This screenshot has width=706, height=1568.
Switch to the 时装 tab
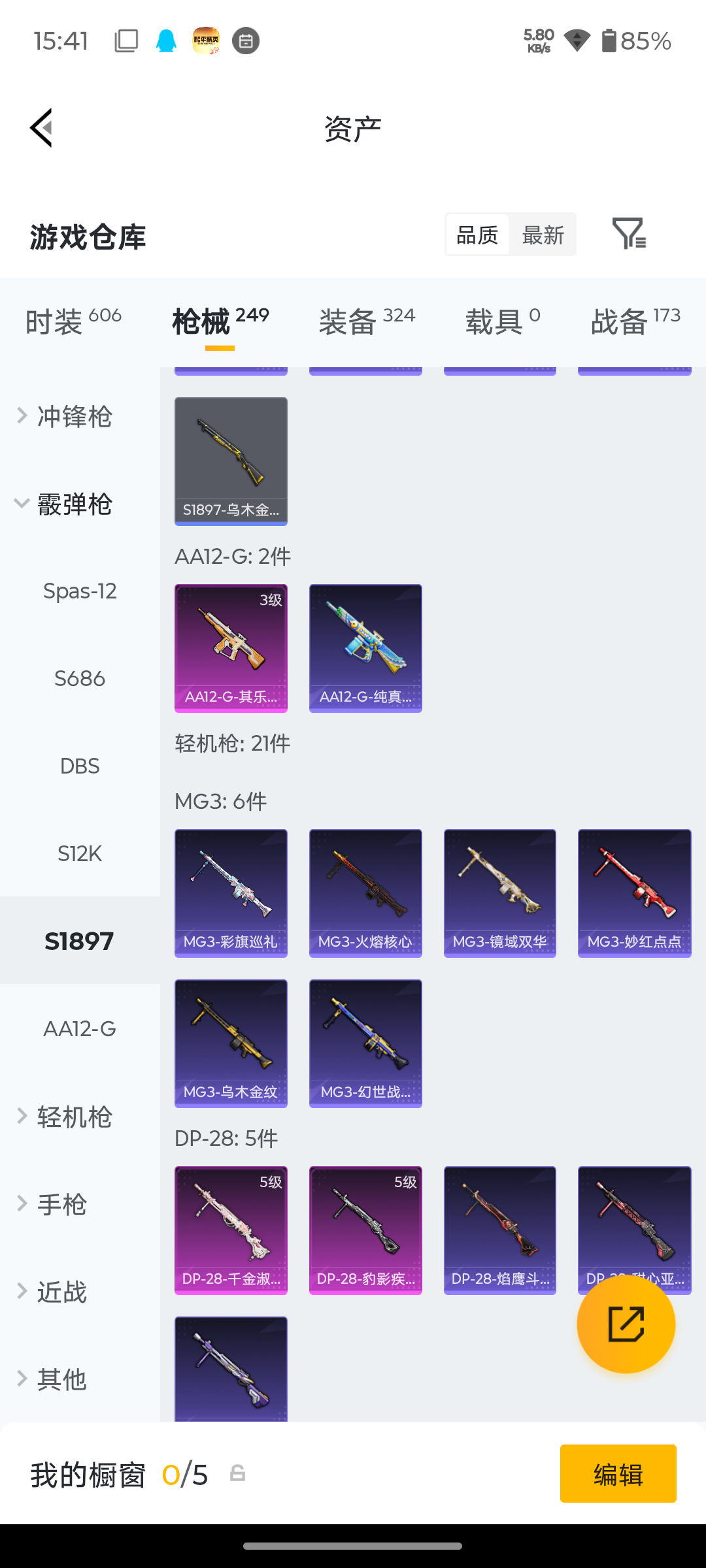[73, 321]
